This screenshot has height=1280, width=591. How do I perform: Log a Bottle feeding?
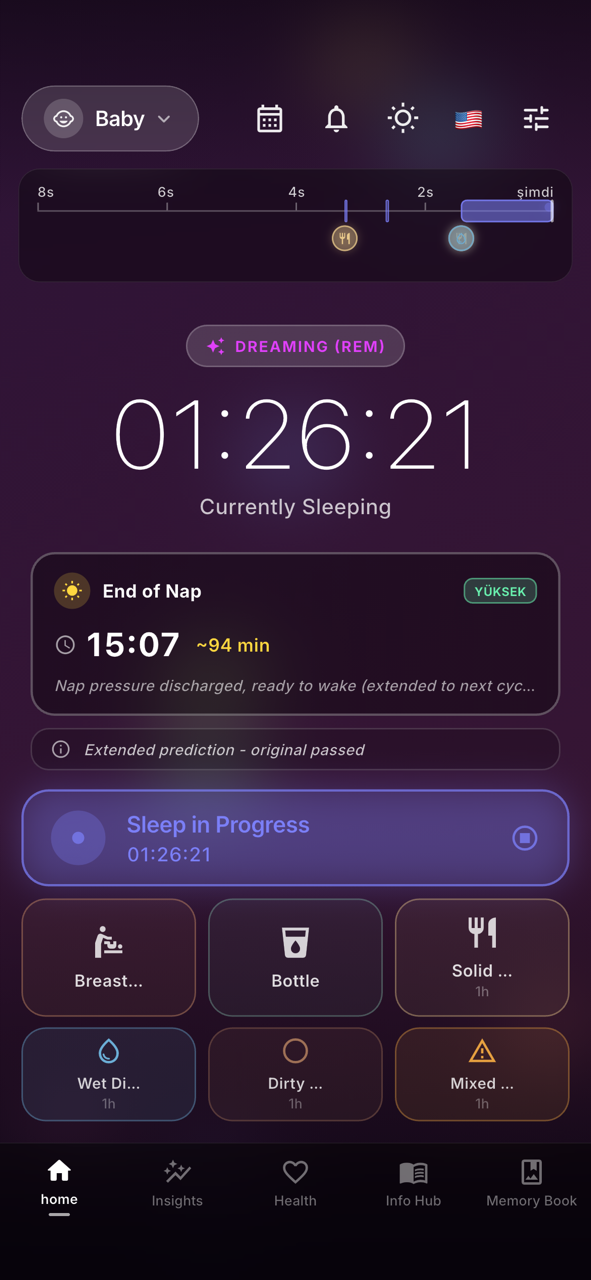(x=295, y=957)
